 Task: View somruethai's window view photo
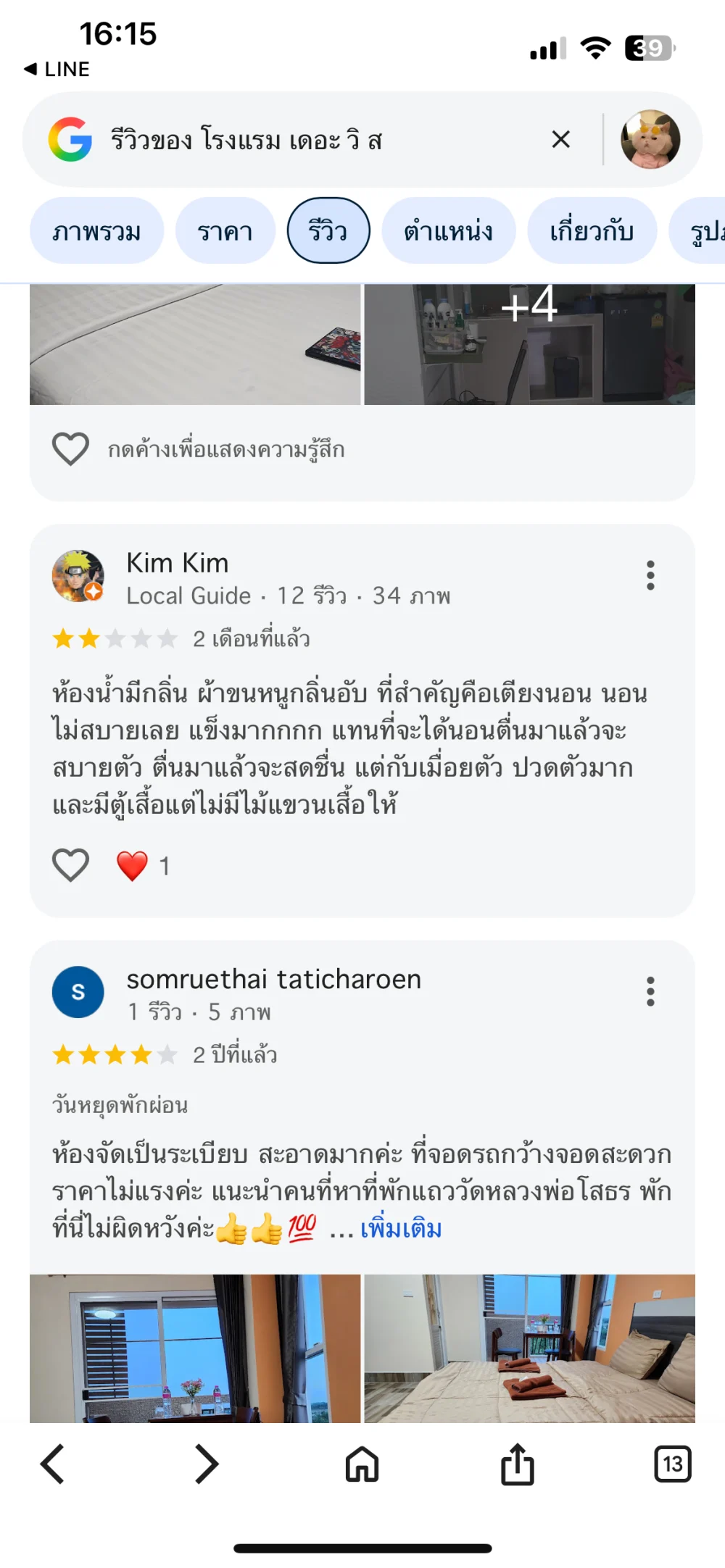pyautogui.click(x=195, y=1348)
